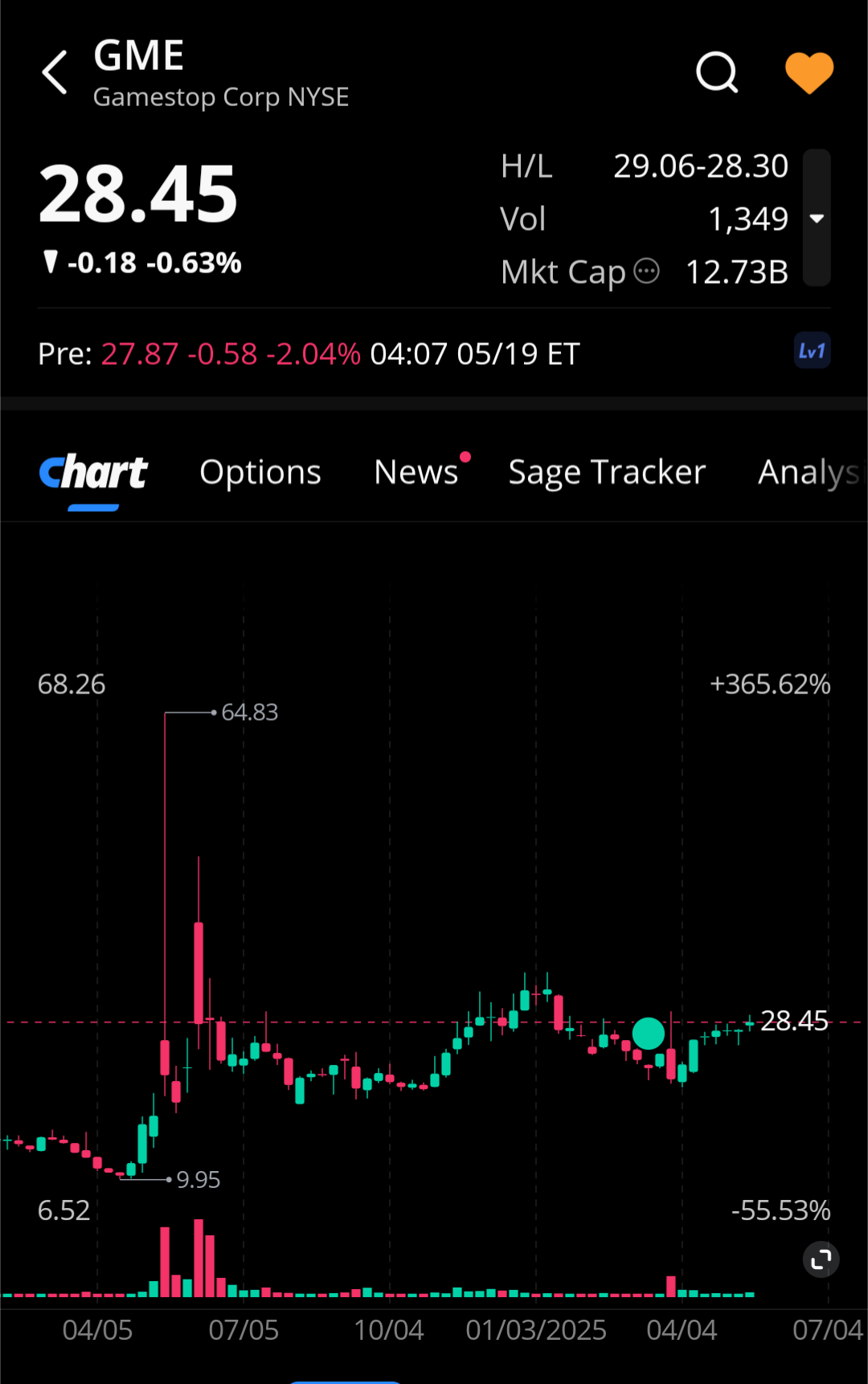This screenshot has height=1384, width=868.
Task: Open the News tab
Action: 416,473
